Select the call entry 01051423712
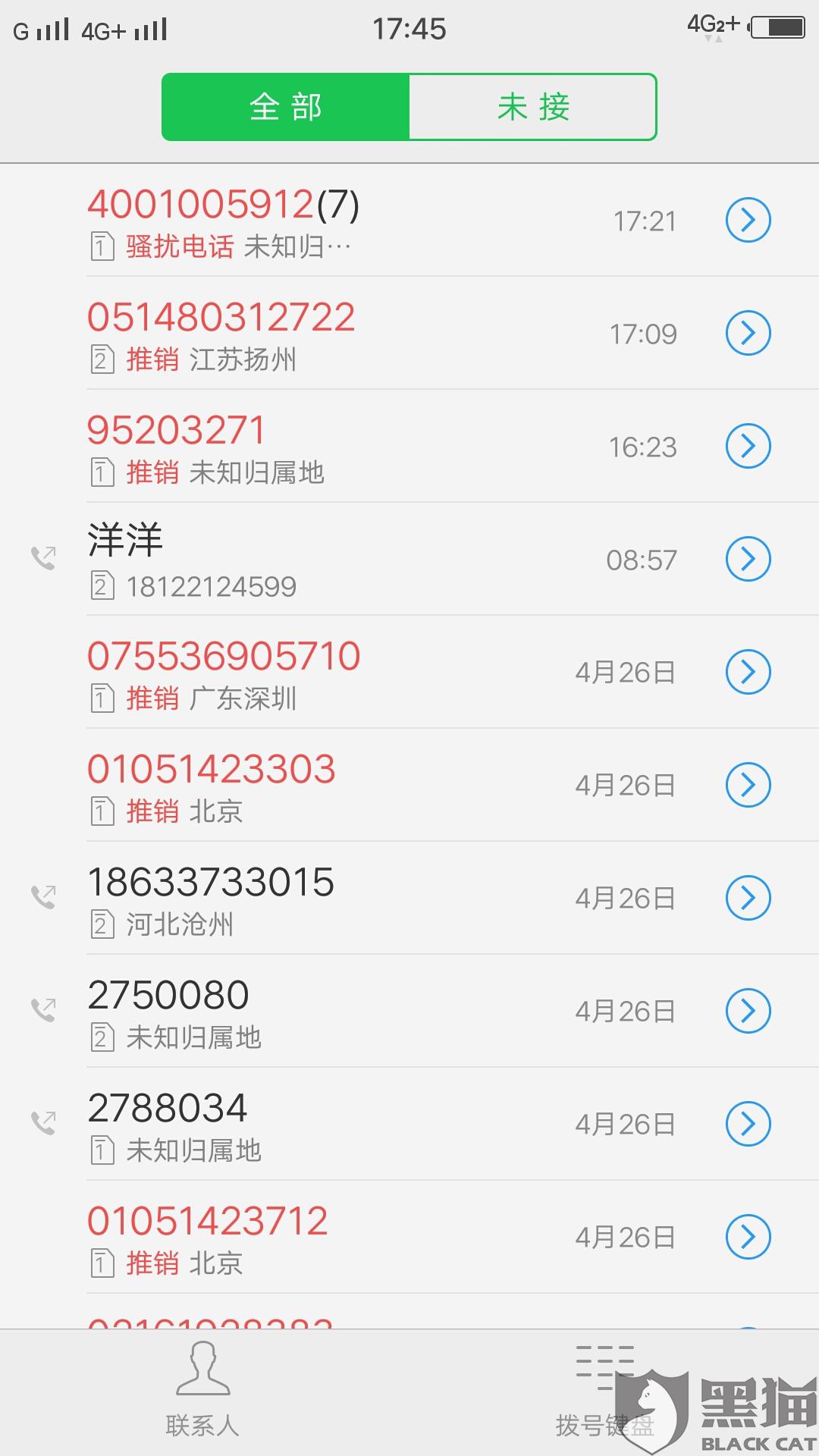 coord(303,1237)
